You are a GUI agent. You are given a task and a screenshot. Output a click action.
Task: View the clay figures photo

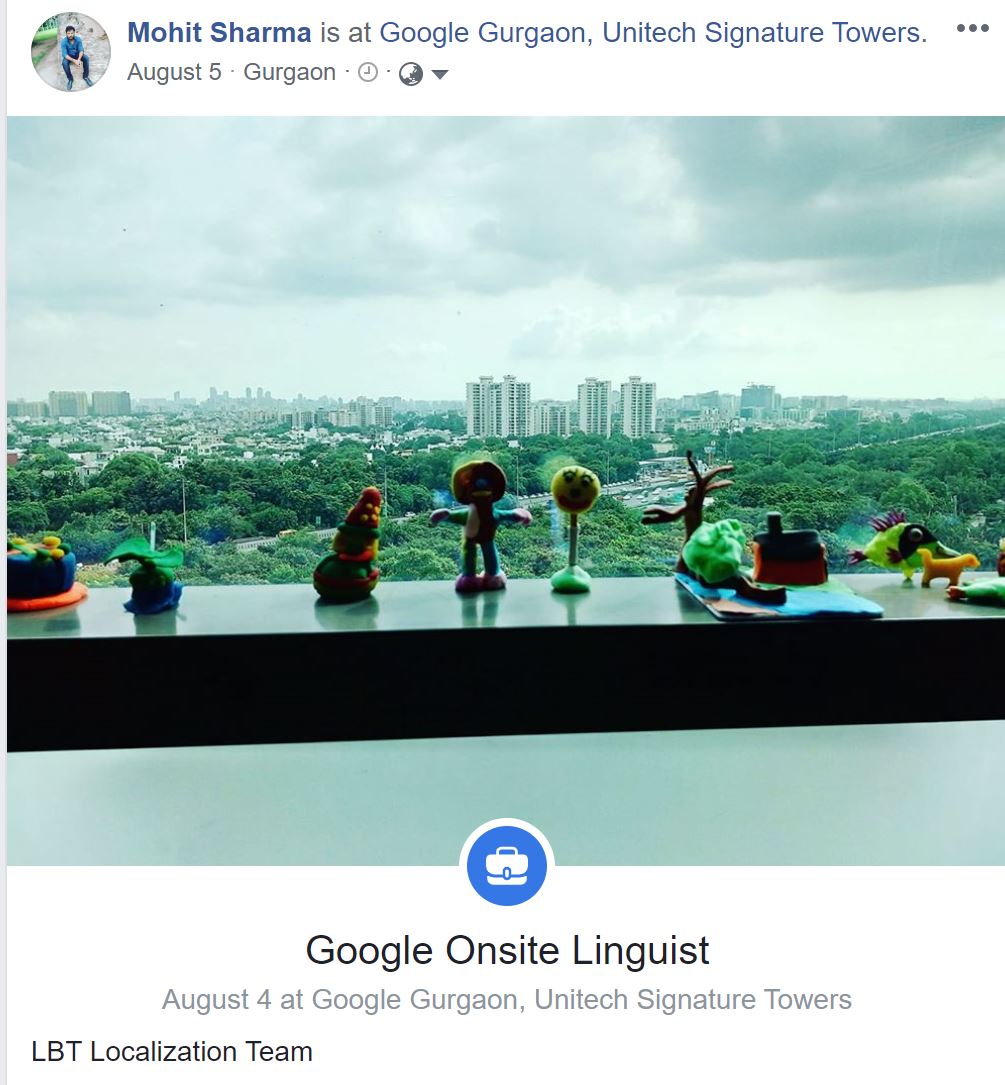point(505,490)
